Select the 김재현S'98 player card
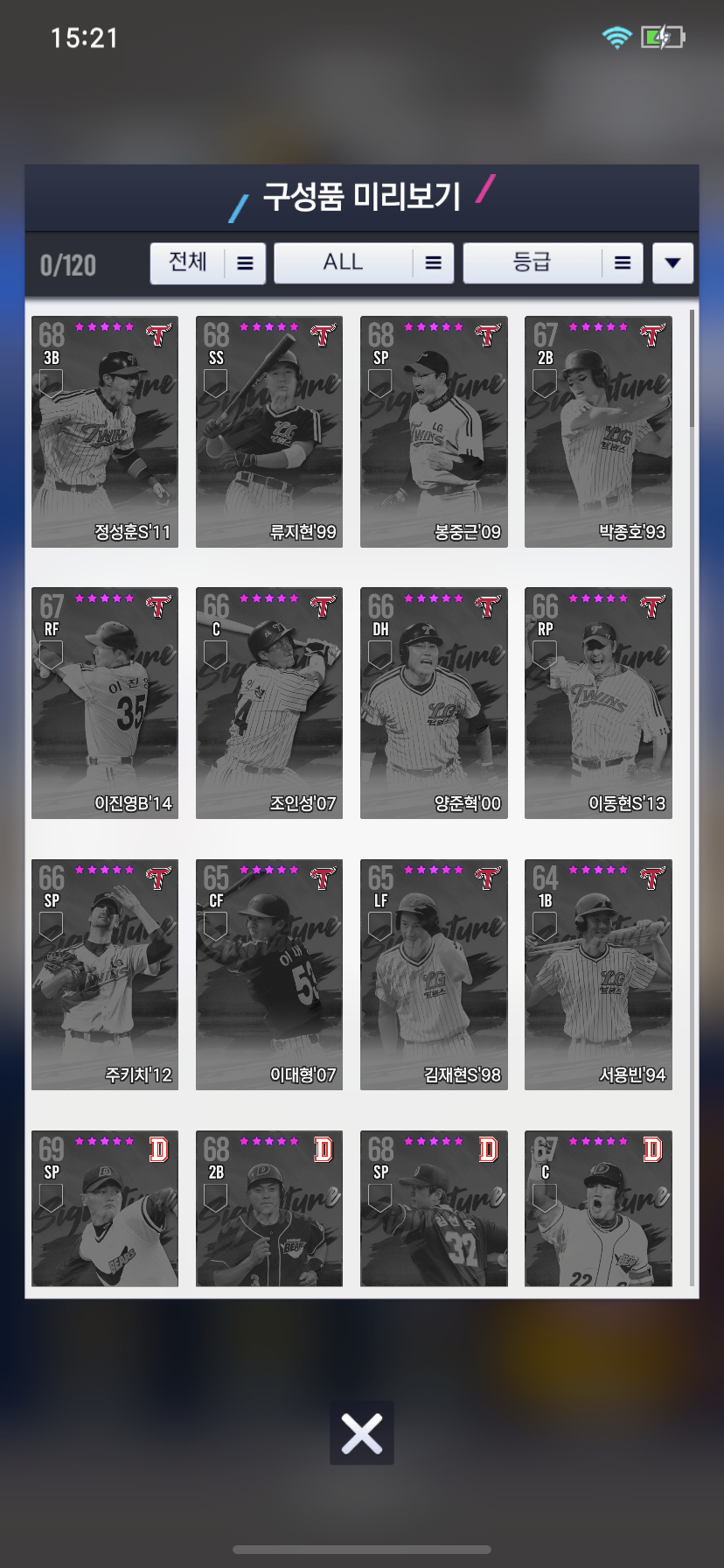The height and width of the screenshot is (1568, 724). [x=434, y=975]
